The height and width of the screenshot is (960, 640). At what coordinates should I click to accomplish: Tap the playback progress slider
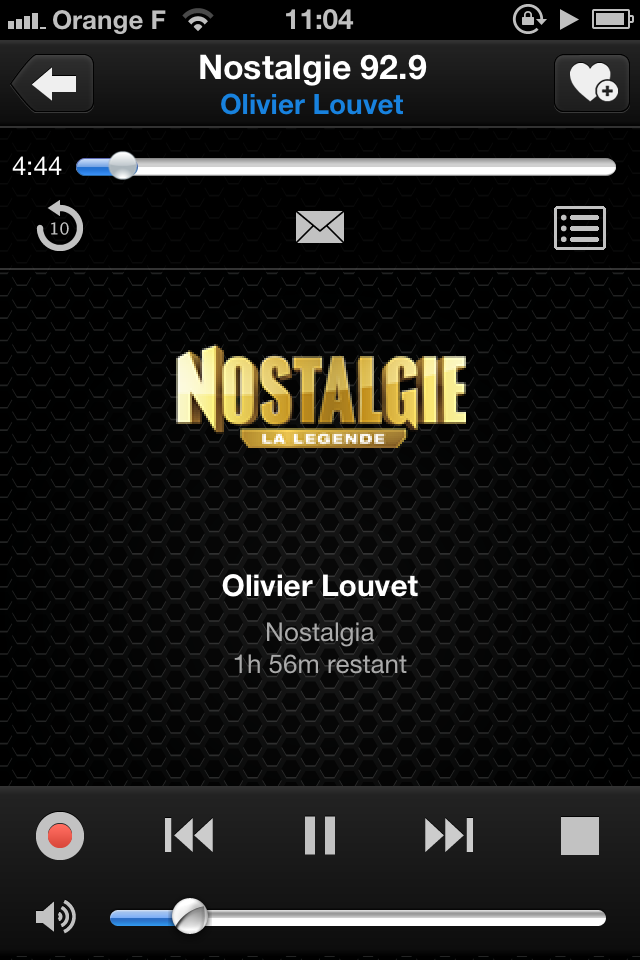[345, 166]
